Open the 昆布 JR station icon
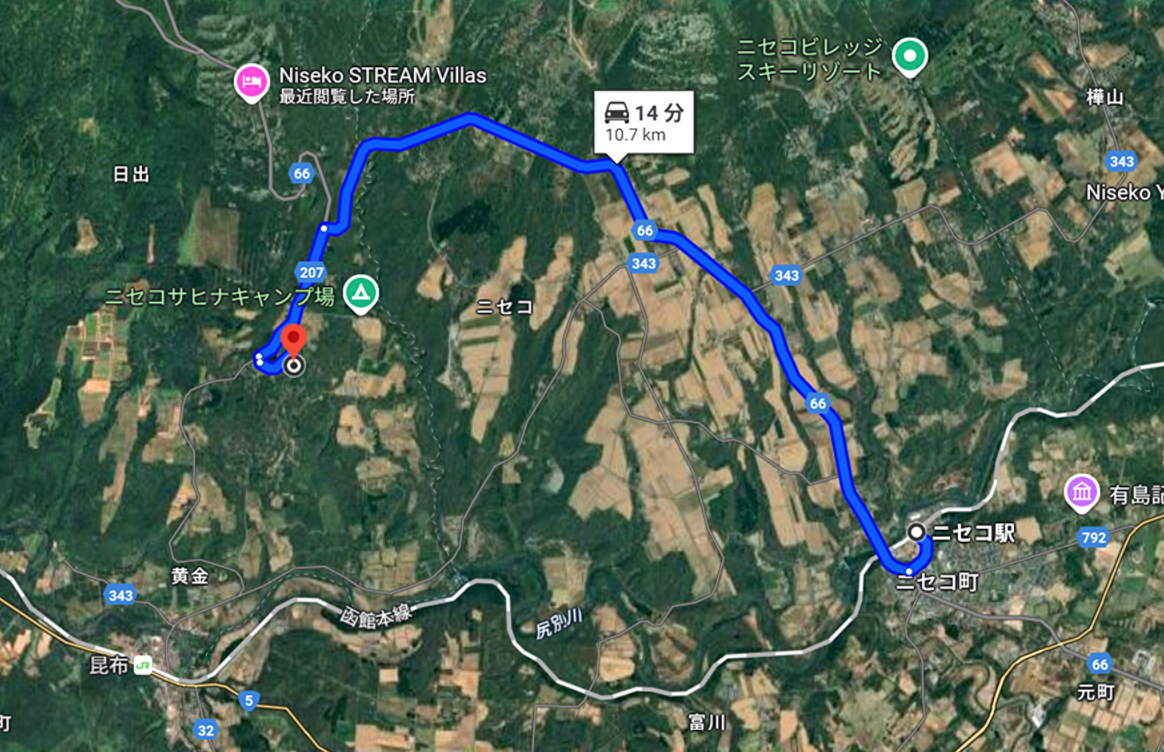 [x=143, y=665]
